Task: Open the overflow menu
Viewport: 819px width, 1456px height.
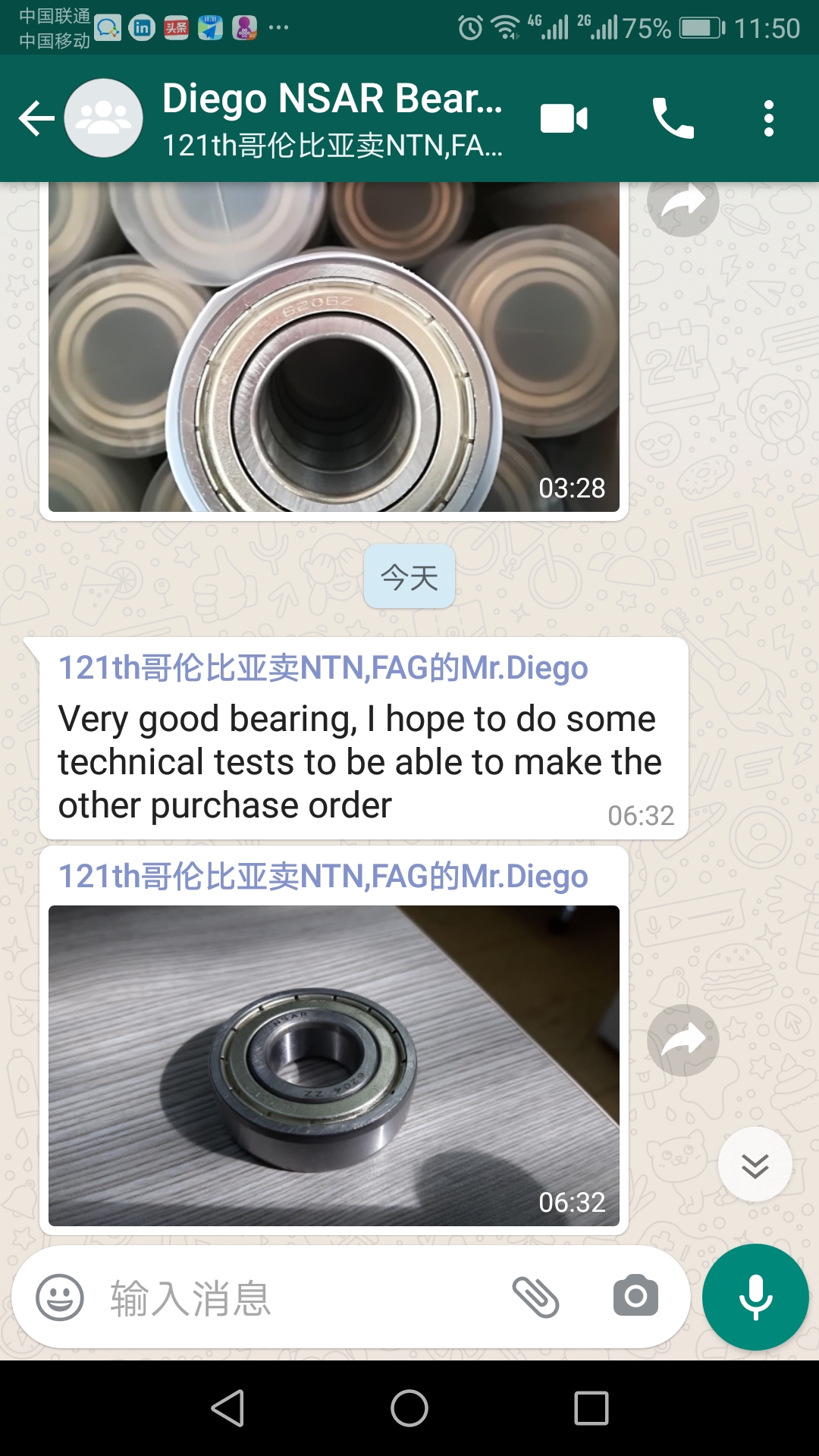Action: (x=769, y=118)
